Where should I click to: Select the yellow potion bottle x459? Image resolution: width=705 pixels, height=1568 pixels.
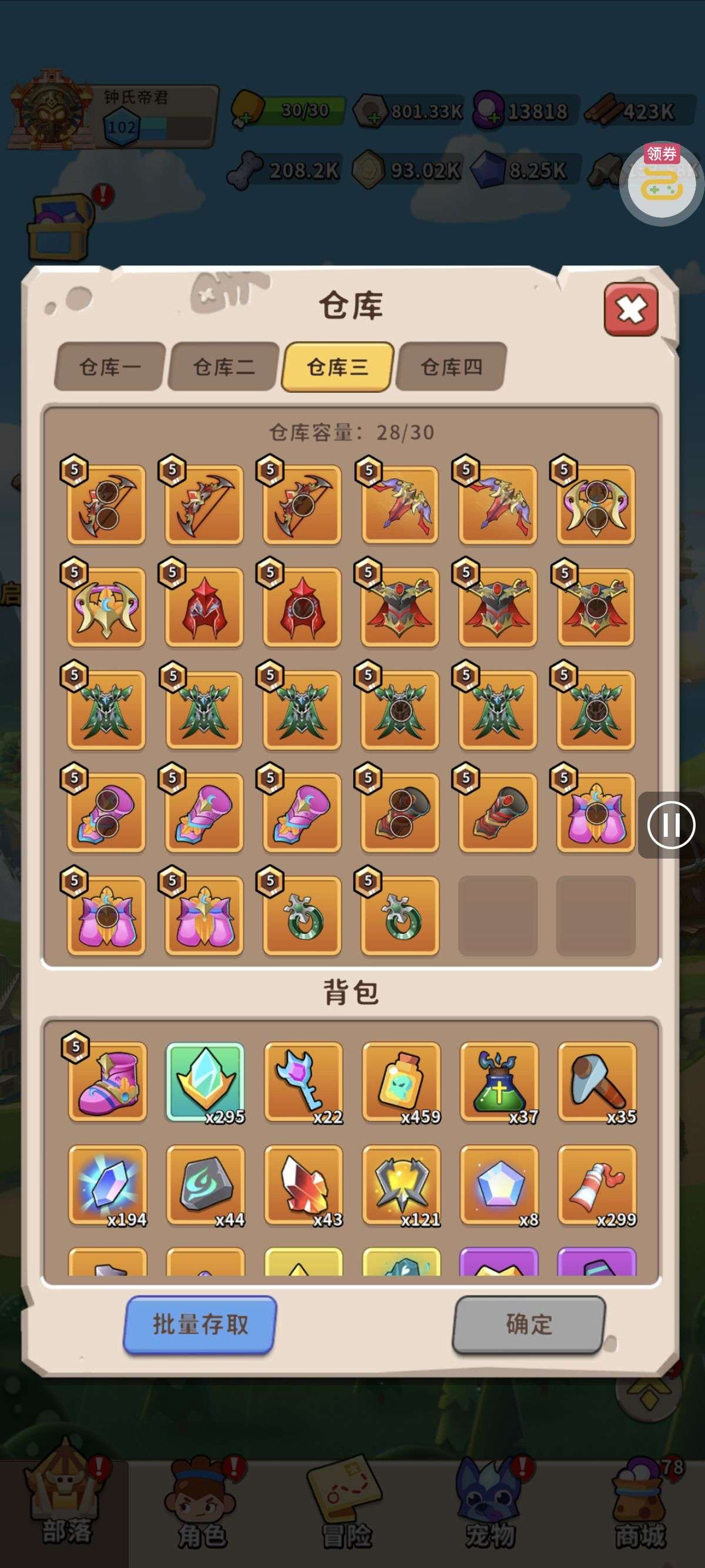(x=401, y=1081)
